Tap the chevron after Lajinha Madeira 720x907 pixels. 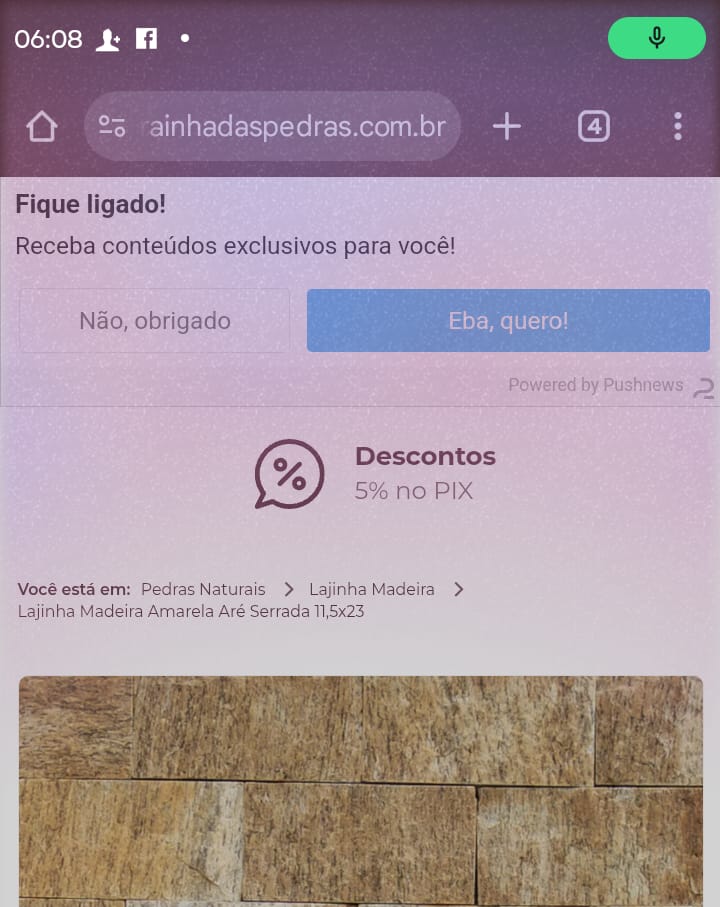(459, 589)
